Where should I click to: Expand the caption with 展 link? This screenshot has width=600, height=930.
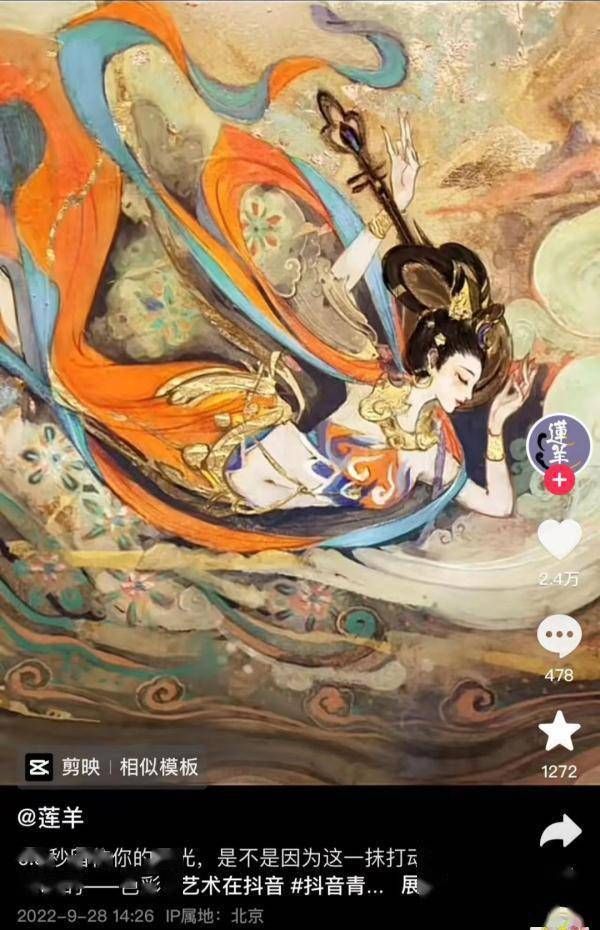click(x=410, y=886)
